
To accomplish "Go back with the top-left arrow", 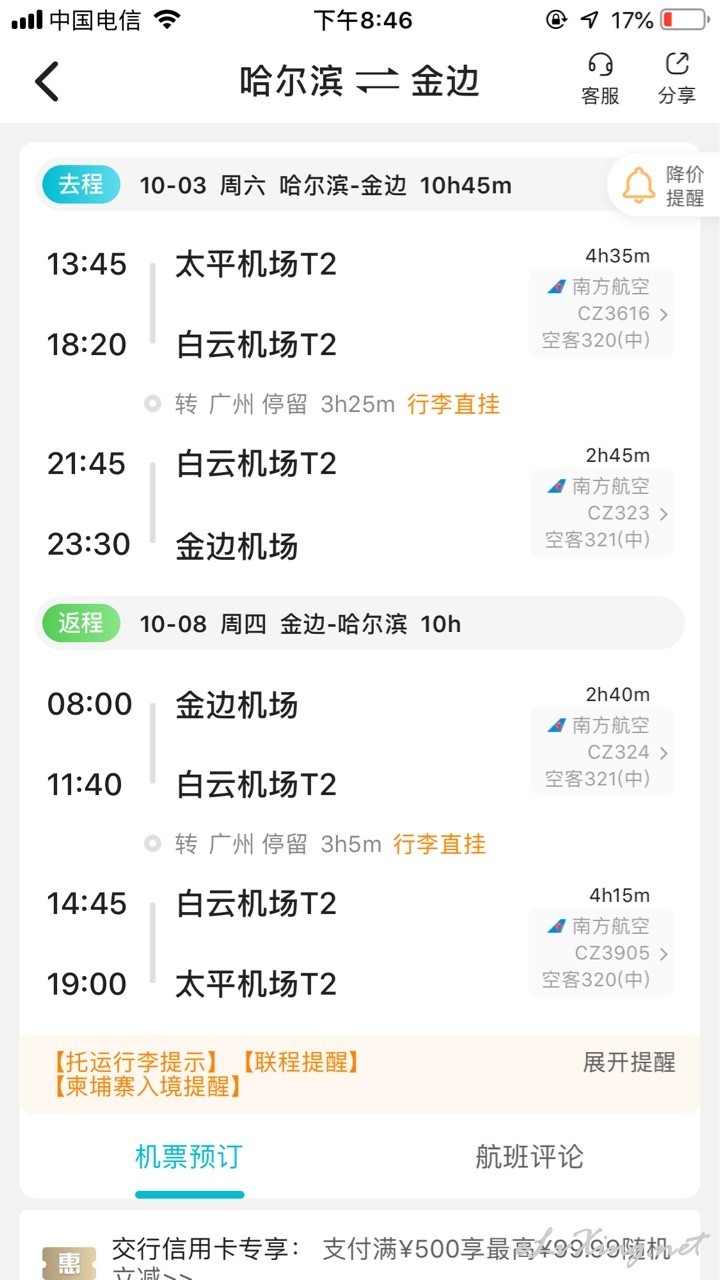I will pos(47,81).
